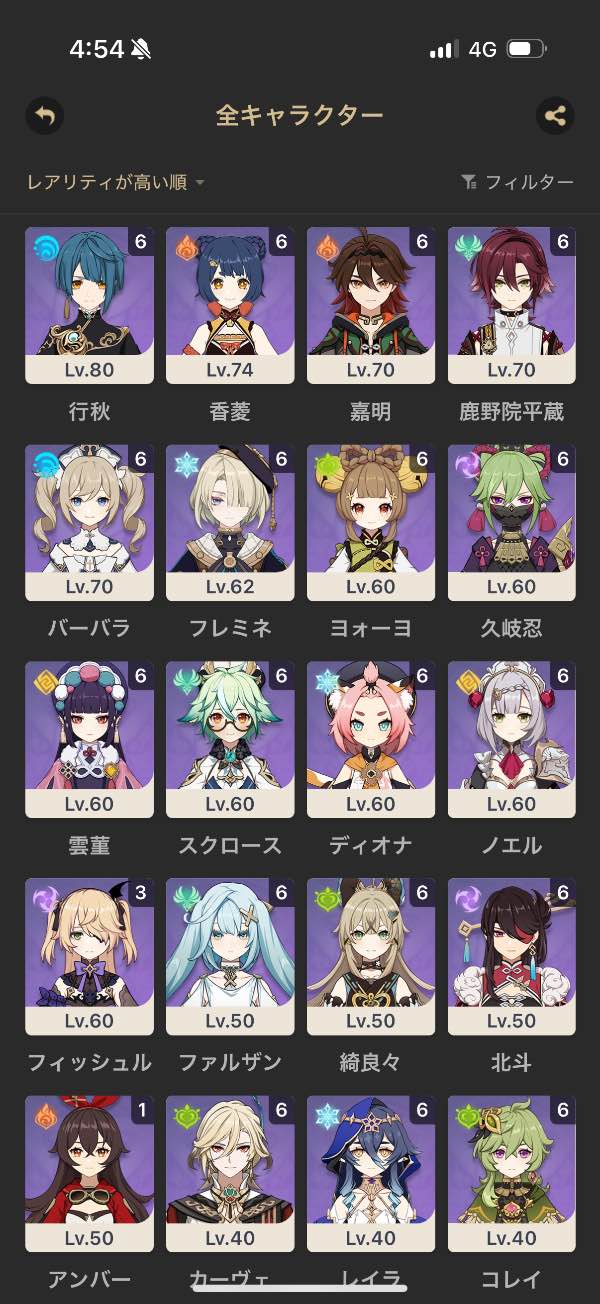Screen dimensions: 600x1304
Task: Open the 雲菫 character card
Action: 89,739
